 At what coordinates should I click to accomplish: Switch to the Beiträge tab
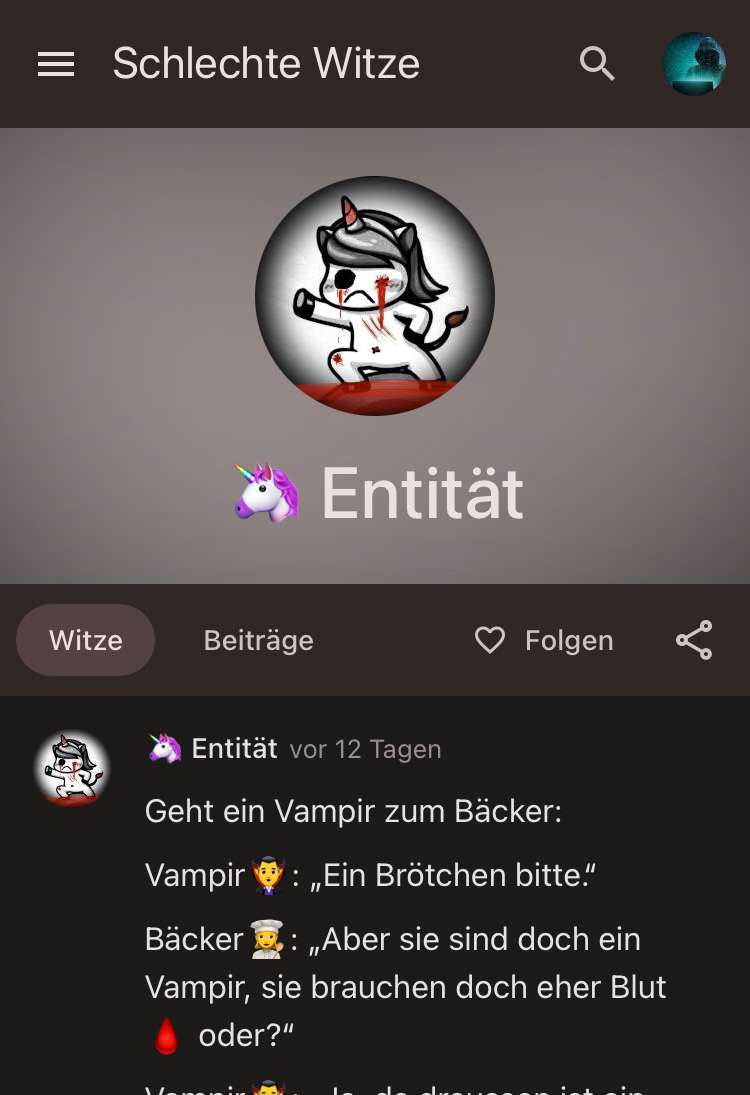point(258,640)
